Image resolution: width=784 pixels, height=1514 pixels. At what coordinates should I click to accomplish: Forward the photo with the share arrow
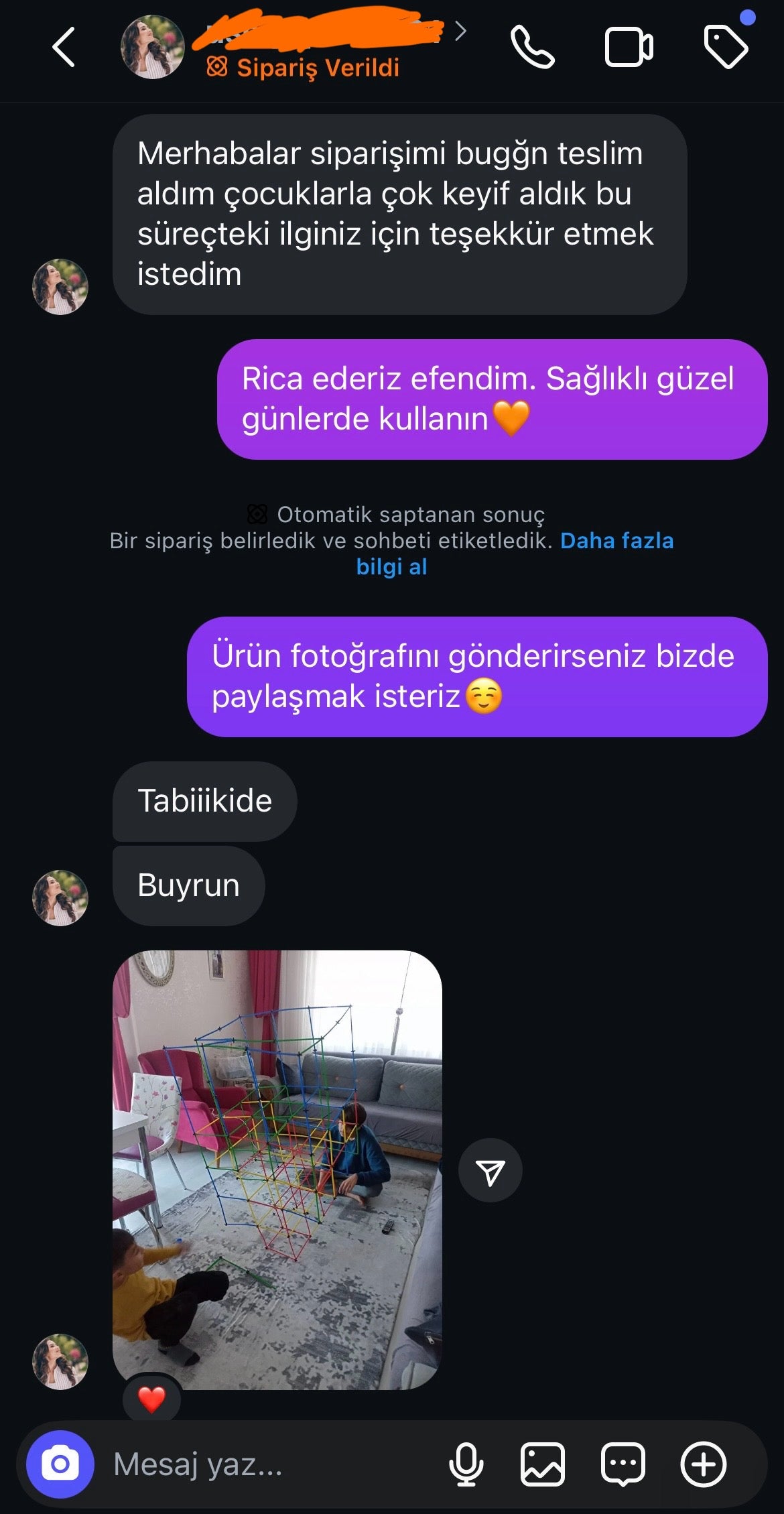tap(490, 1170)
